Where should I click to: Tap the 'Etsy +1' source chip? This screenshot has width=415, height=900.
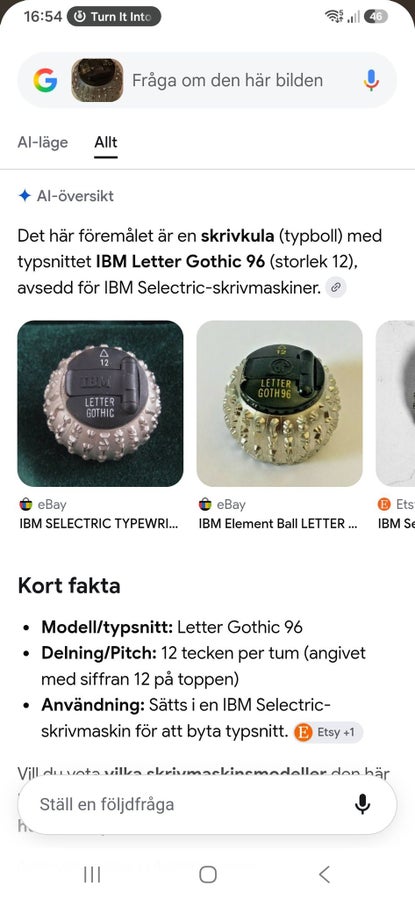coord(328,732)
